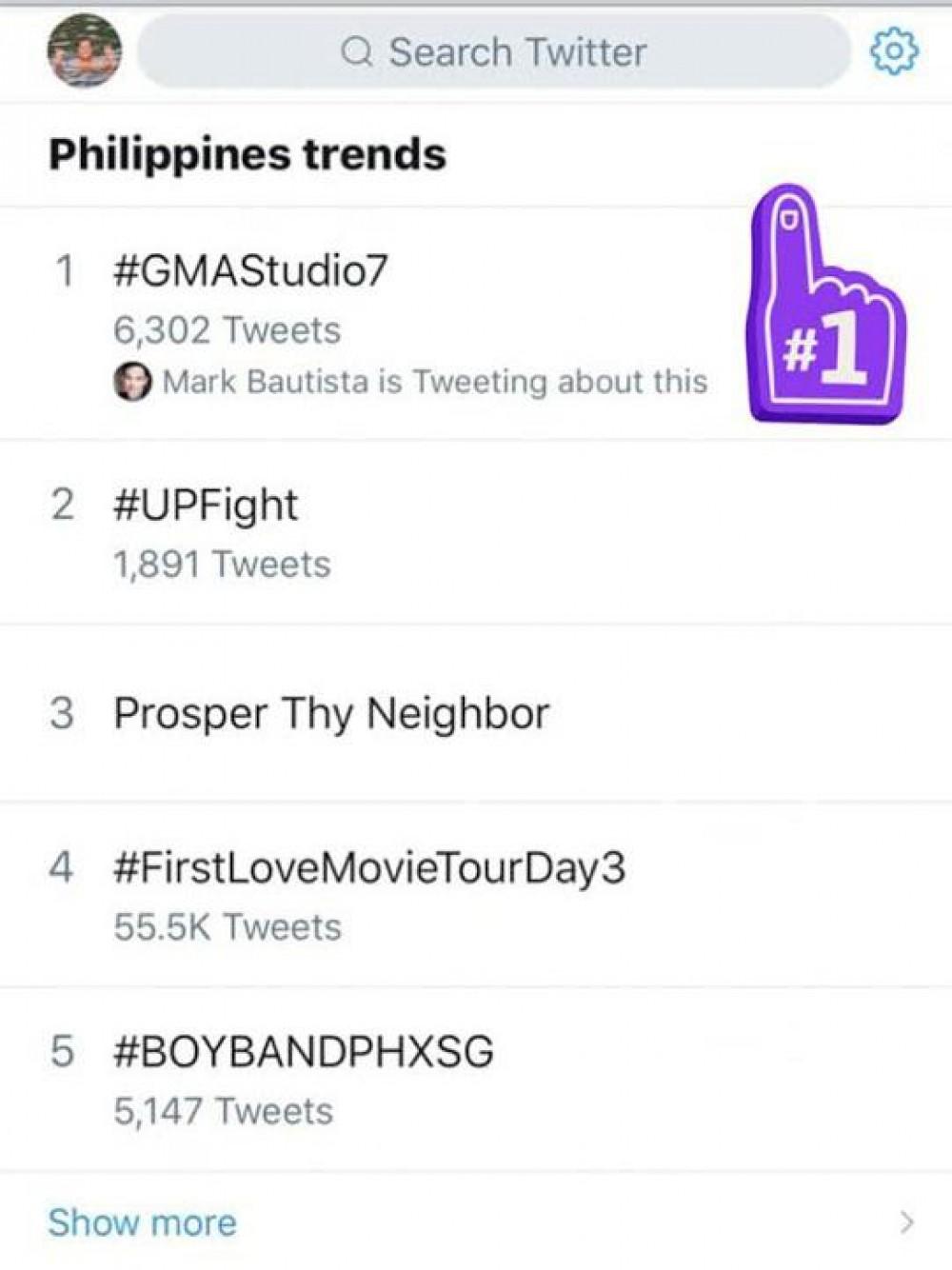
Task: Open the profile avatar menu
Action: (84, 51)
